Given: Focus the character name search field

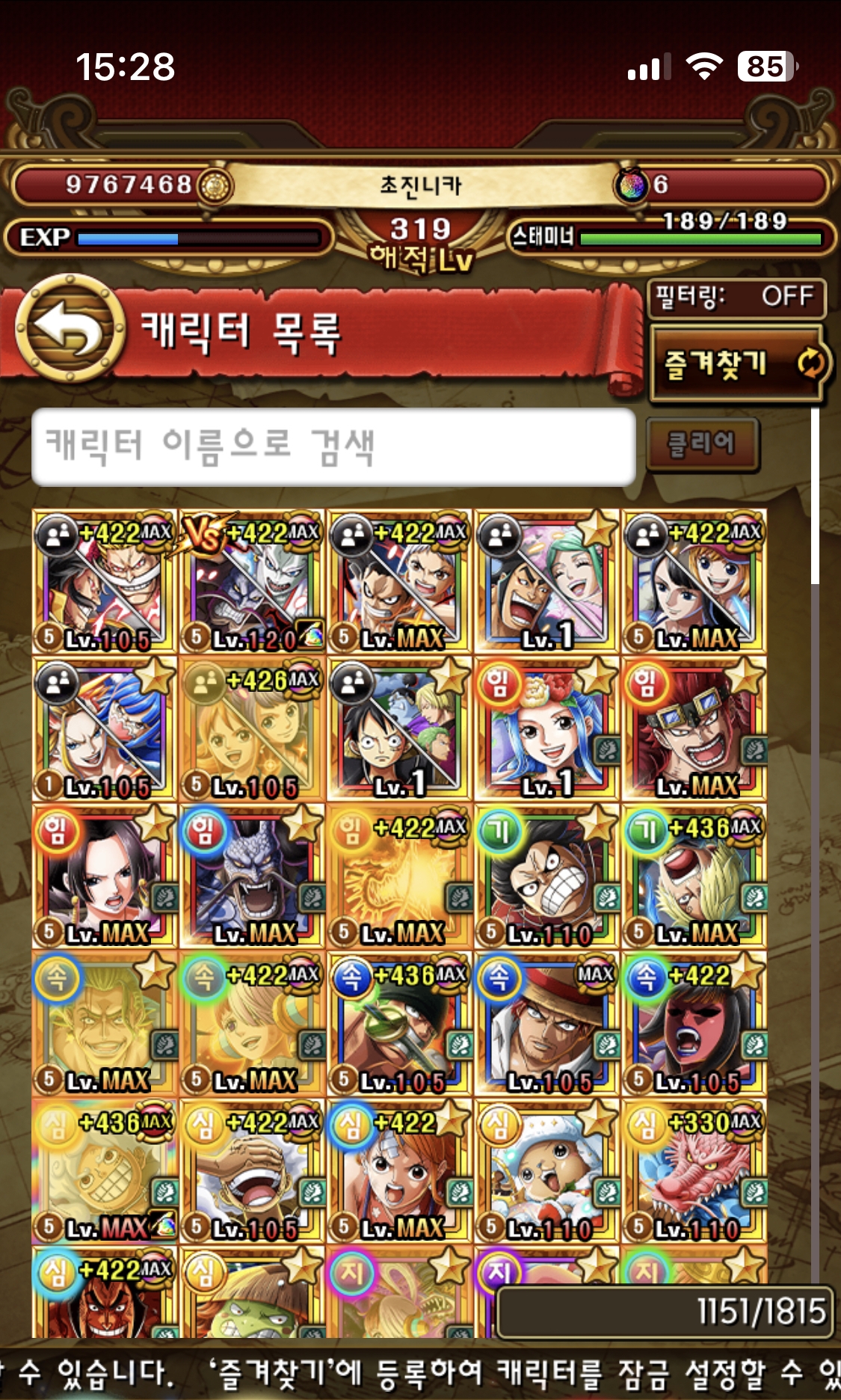Looking at the screenshot, I should pos(333,446).
